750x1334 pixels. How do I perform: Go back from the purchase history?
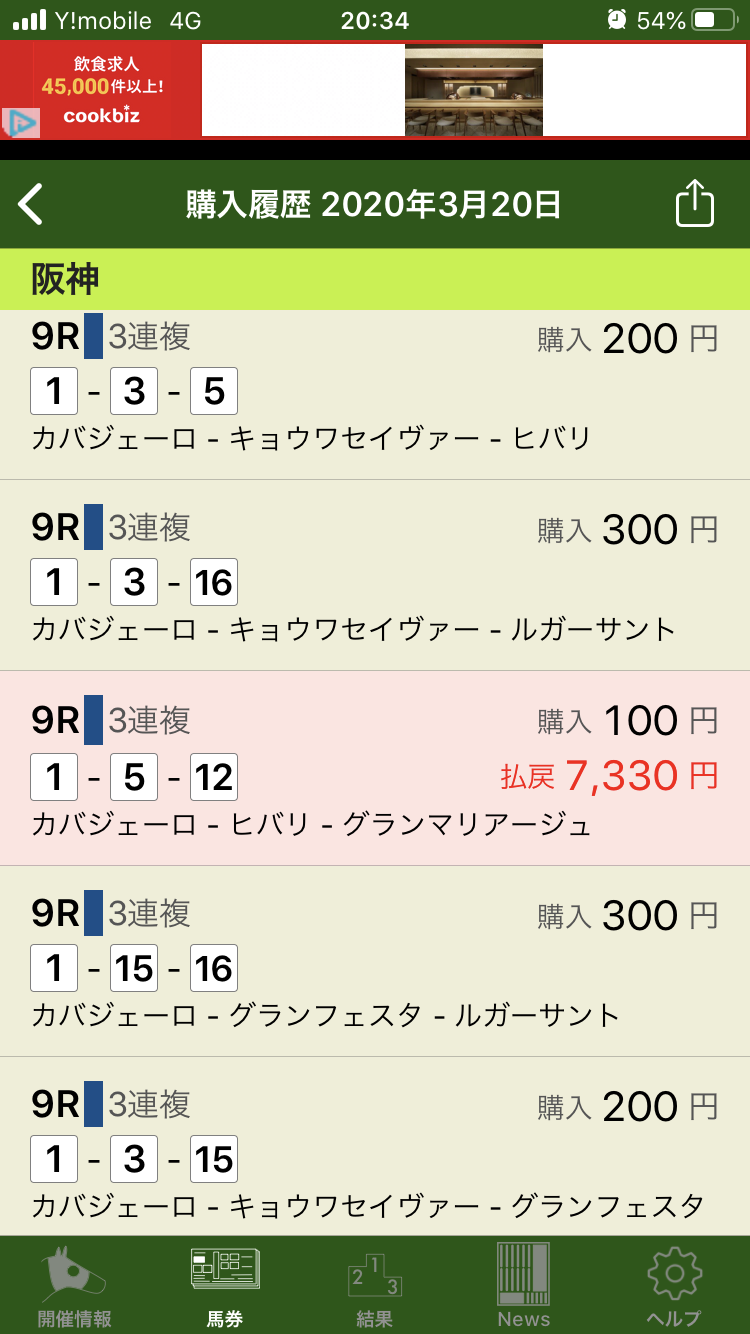pyautogui.click(x=32, y=205)
